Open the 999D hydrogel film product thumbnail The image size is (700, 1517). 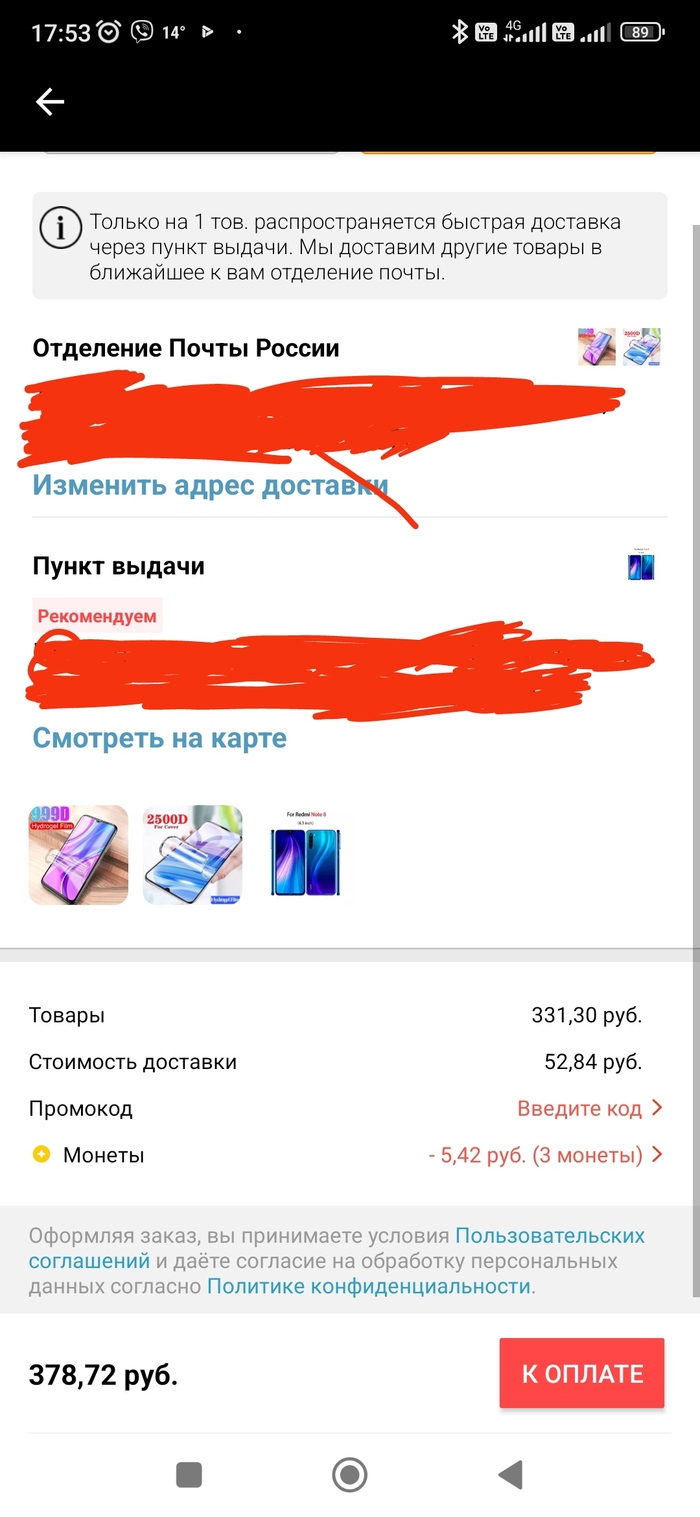[79, 855]
